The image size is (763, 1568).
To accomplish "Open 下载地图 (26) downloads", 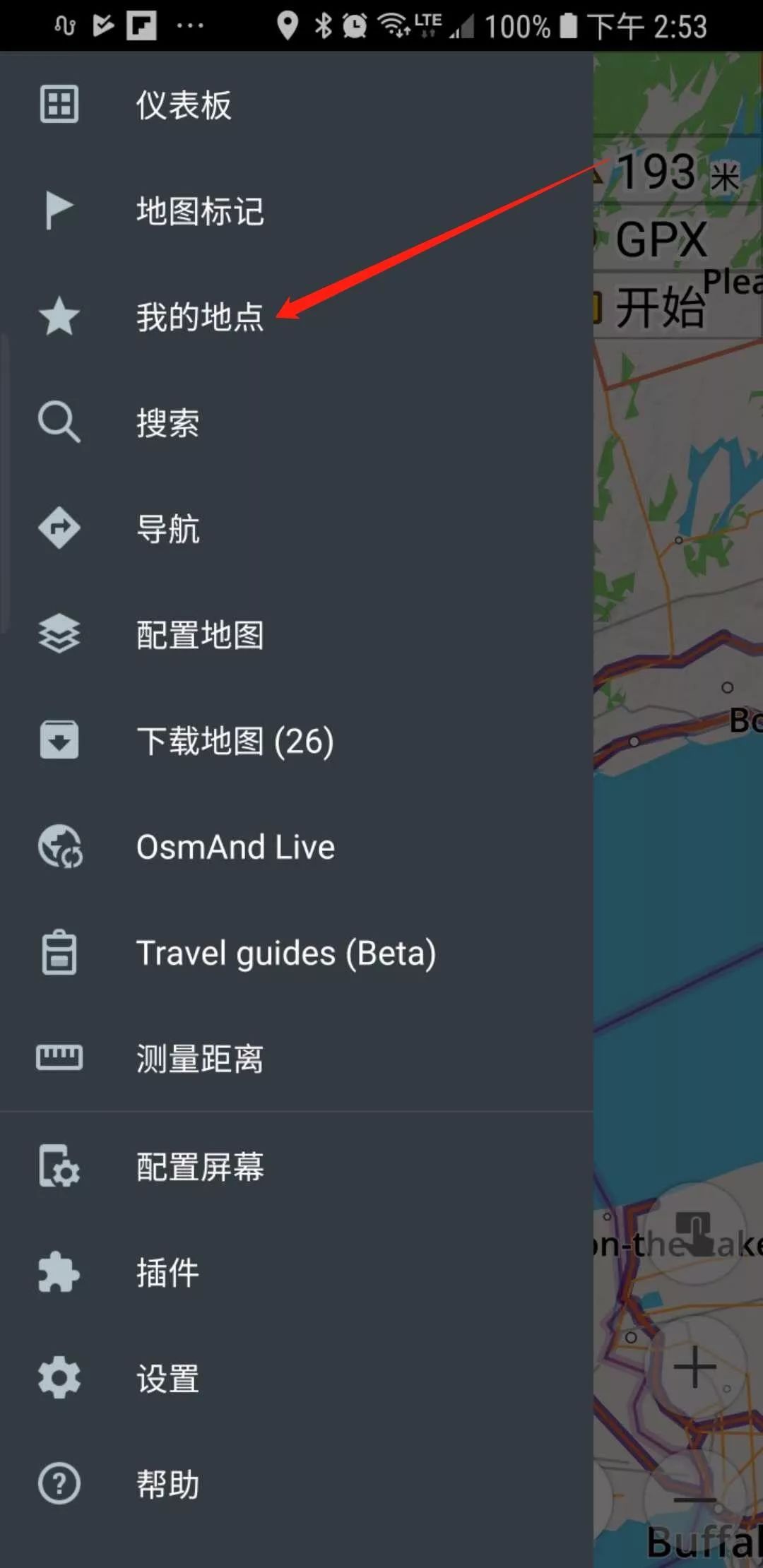I will (x=297, y=740).
